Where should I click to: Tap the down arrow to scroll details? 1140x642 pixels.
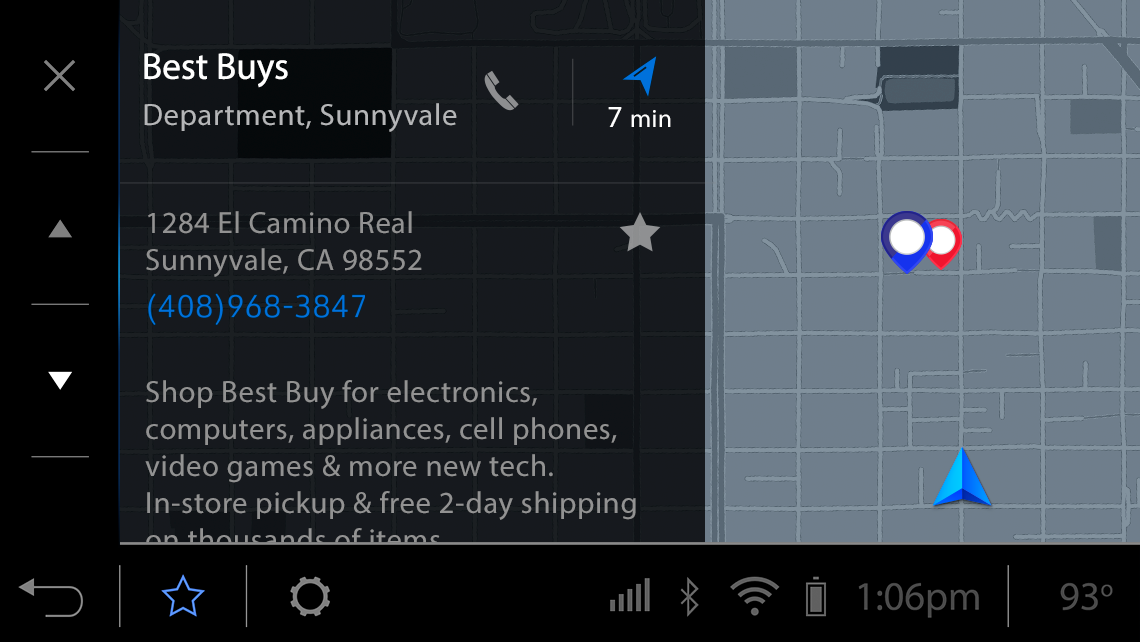point(60,380)
